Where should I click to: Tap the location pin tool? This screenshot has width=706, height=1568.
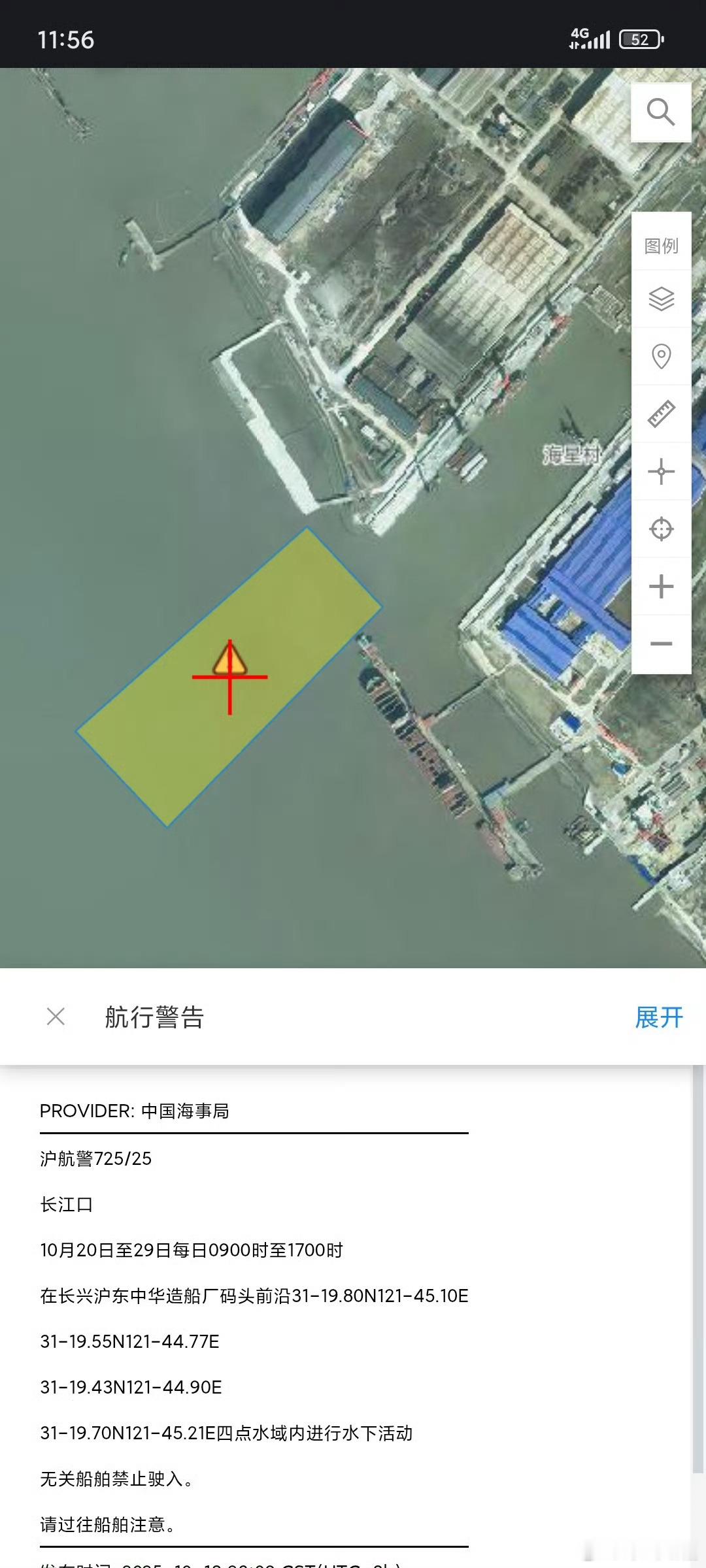(x=661, y=357)
